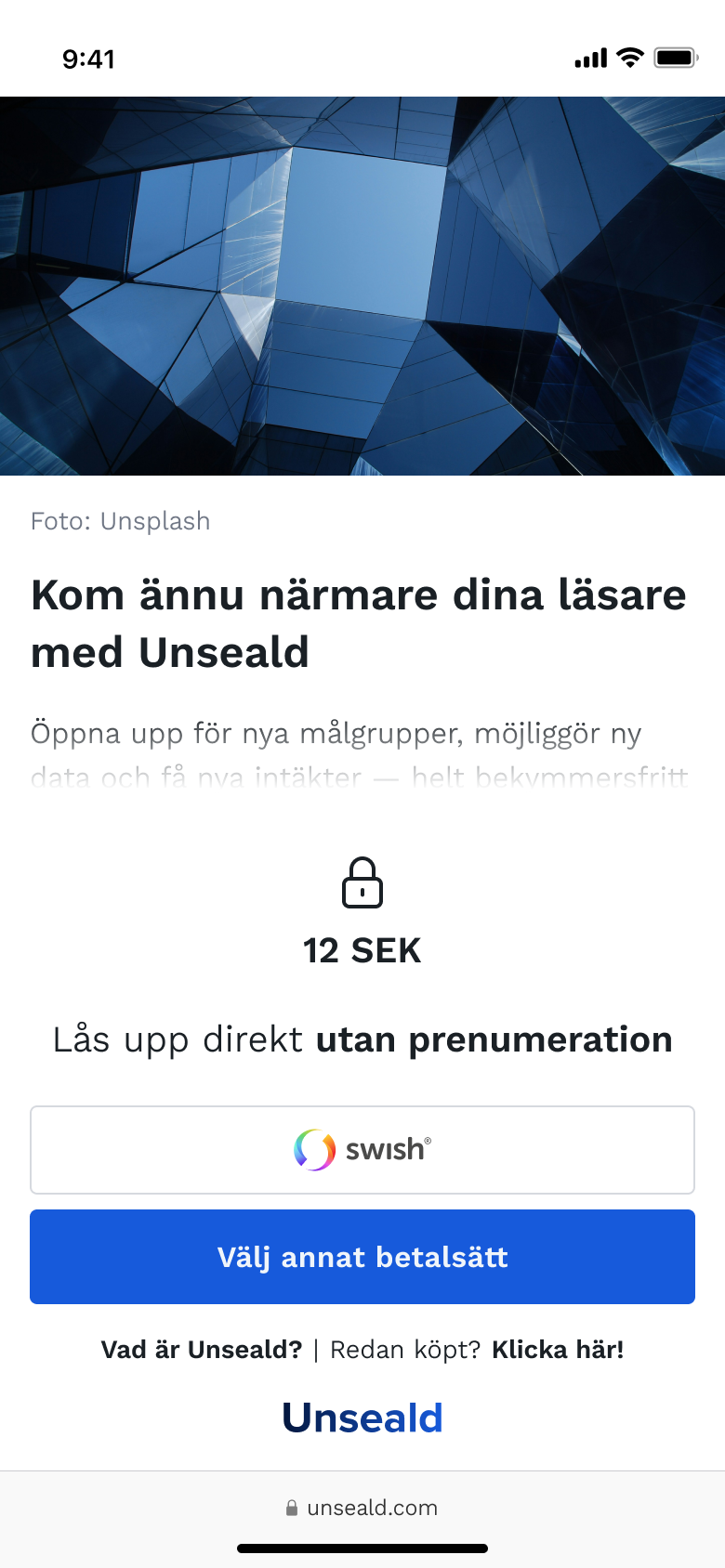The width and height of the screenshot is (725, 1568).
Task: Click the 12 SEK price label
Action: coord(364,950)
